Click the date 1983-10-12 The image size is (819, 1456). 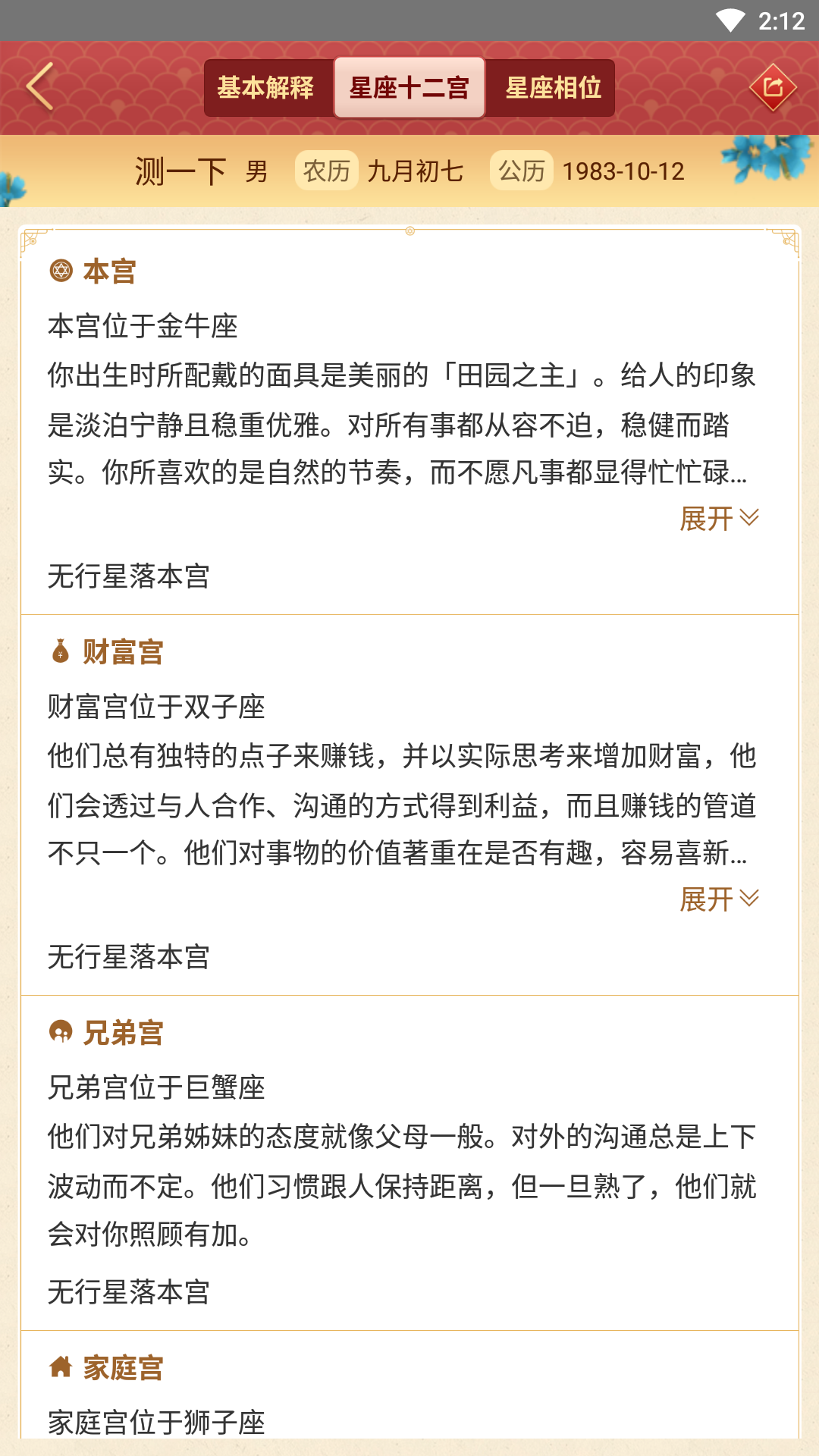623,171
